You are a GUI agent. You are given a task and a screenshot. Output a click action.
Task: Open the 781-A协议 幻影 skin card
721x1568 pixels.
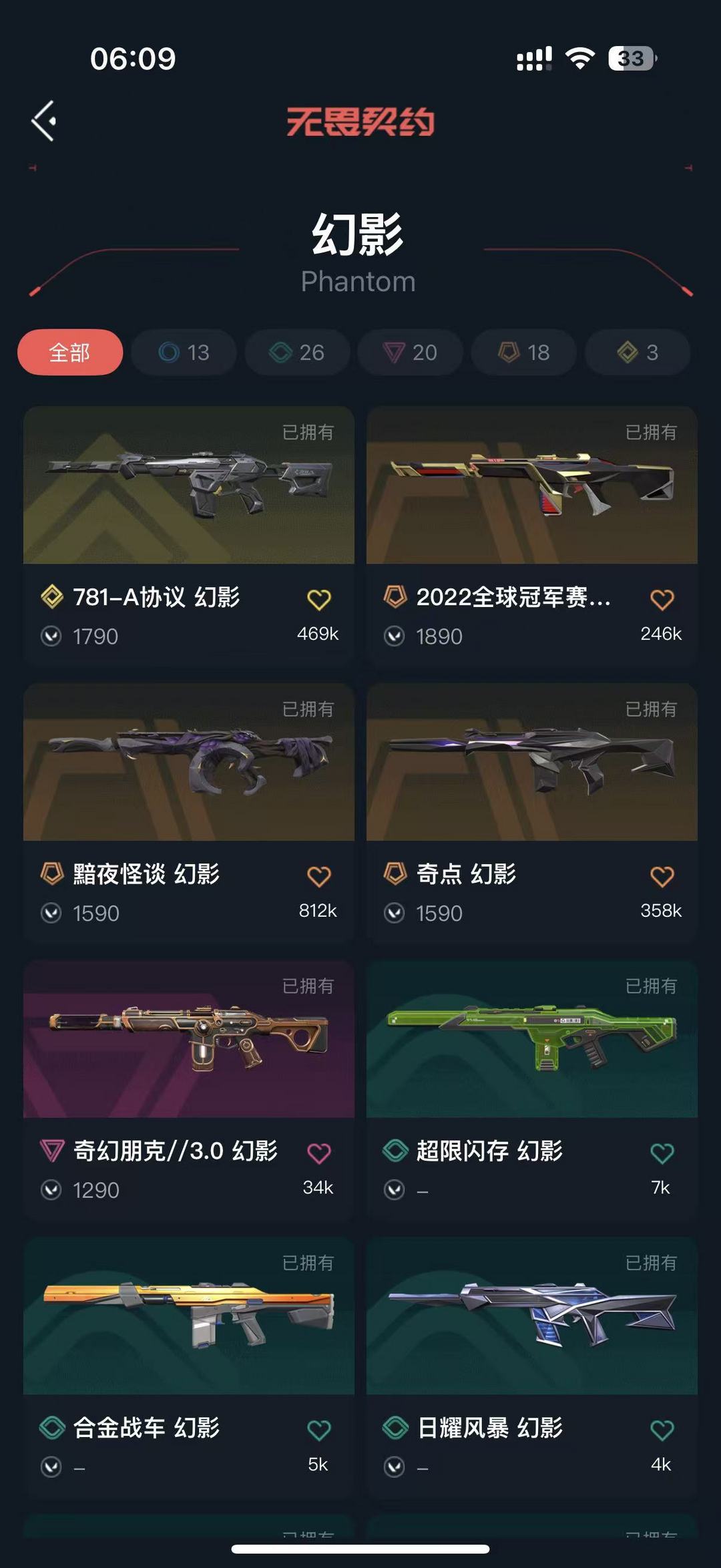tap(189, 535)
